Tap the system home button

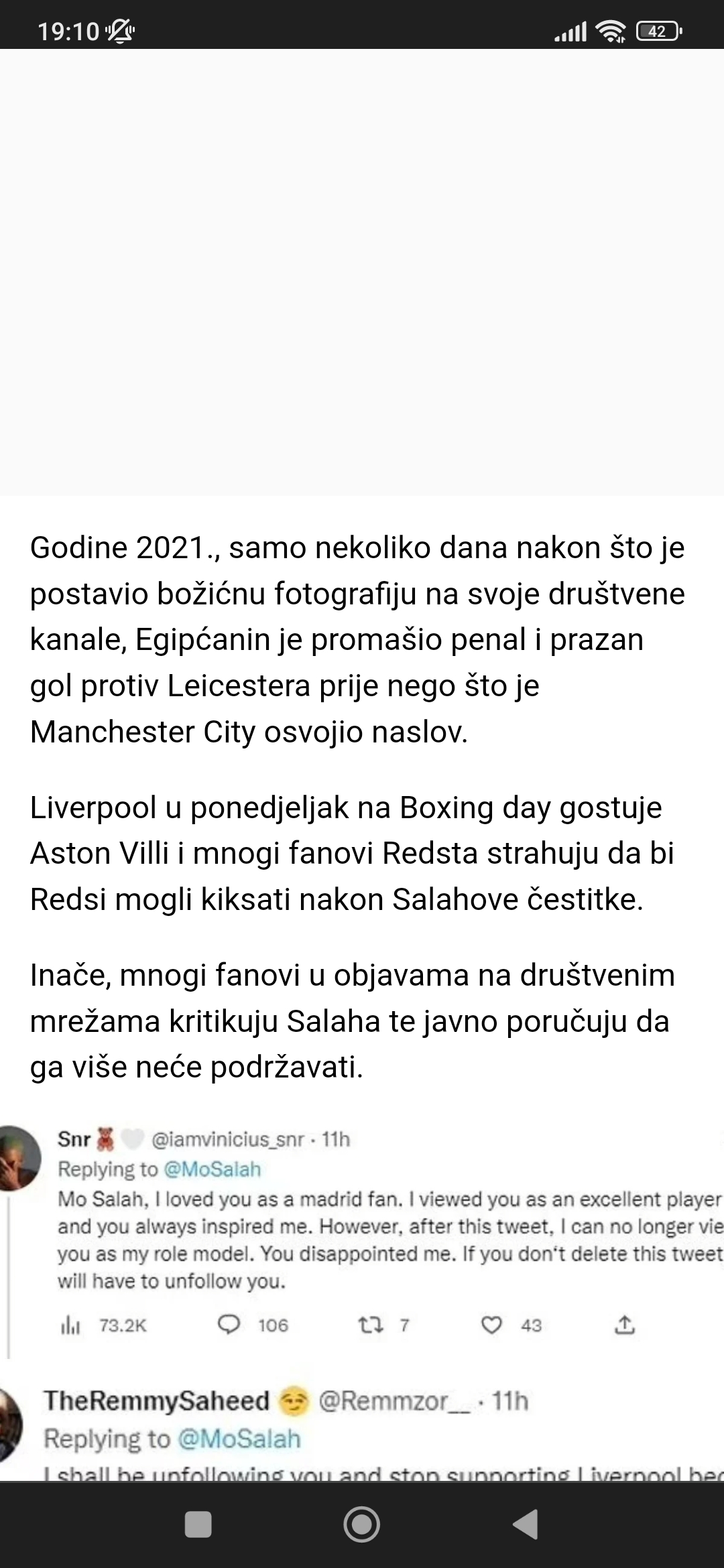(x=362, y=1524)
